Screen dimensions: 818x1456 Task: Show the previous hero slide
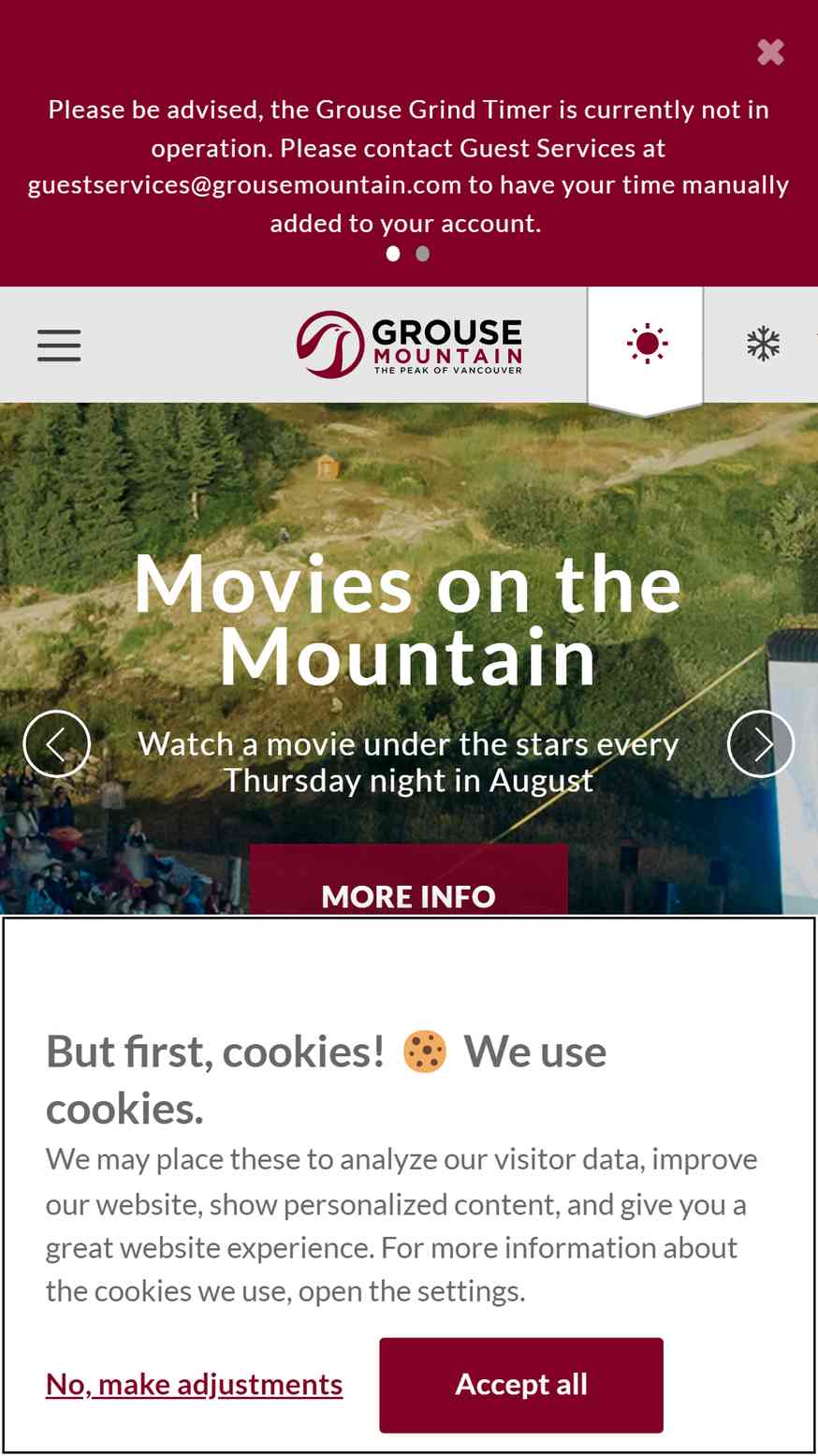coord(57,744)
